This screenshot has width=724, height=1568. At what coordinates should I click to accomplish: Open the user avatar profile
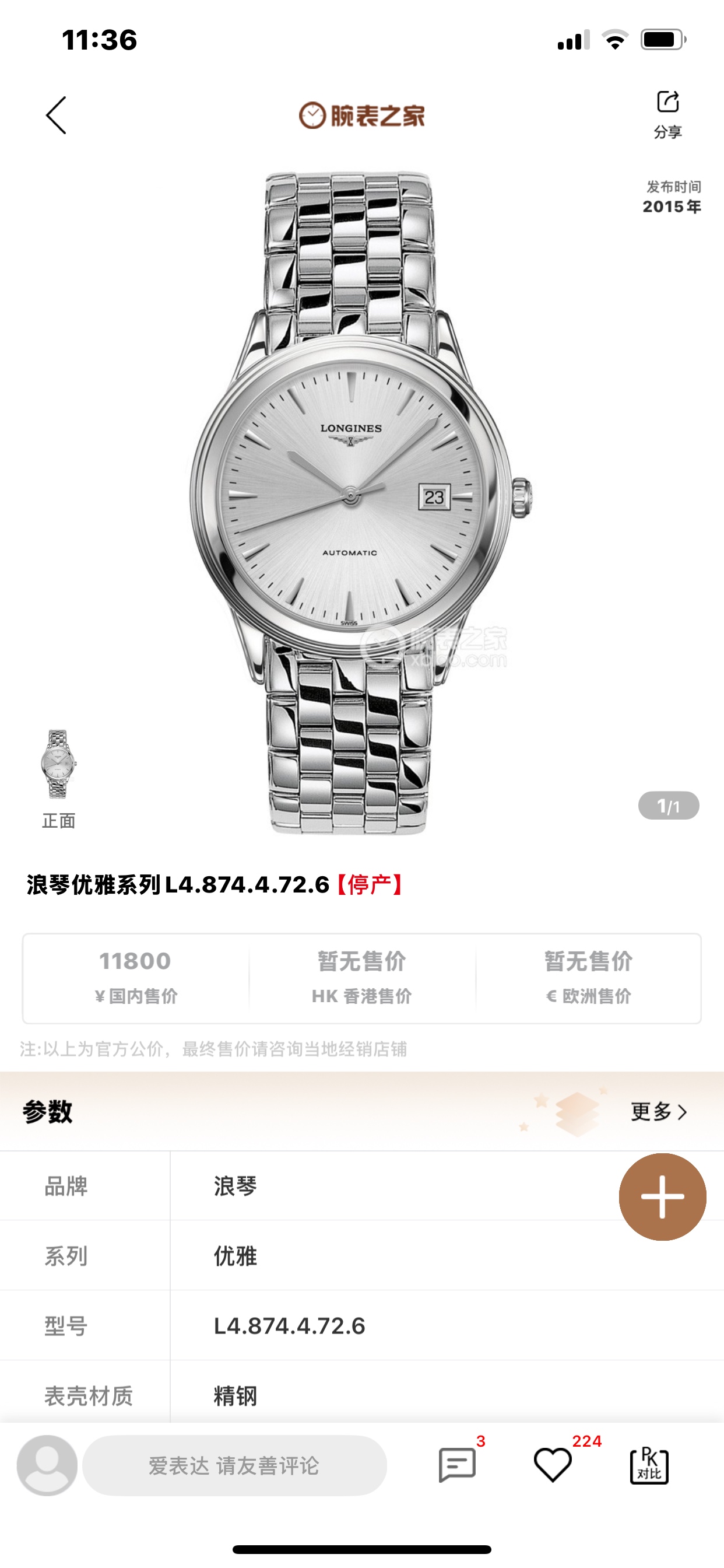click(47, 1465)
